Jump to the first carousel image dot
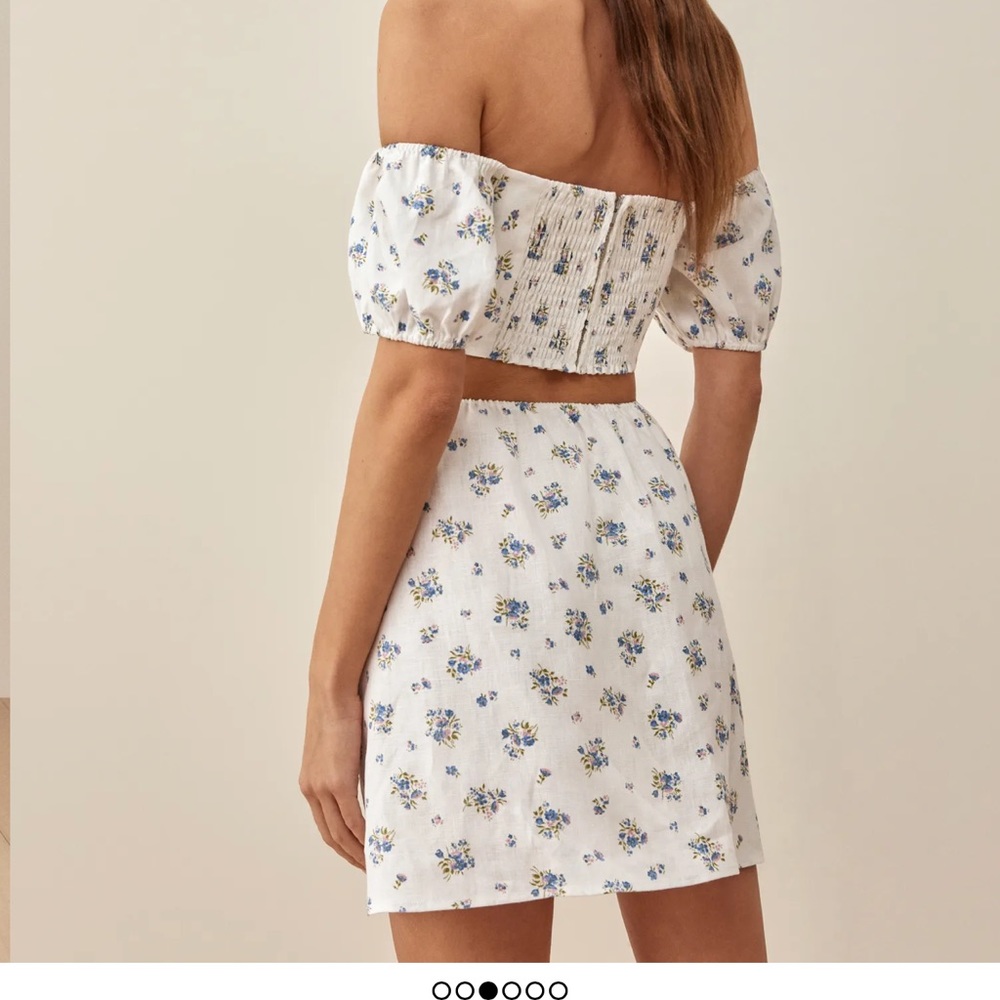1000x1000 pixels. (441, 990)
